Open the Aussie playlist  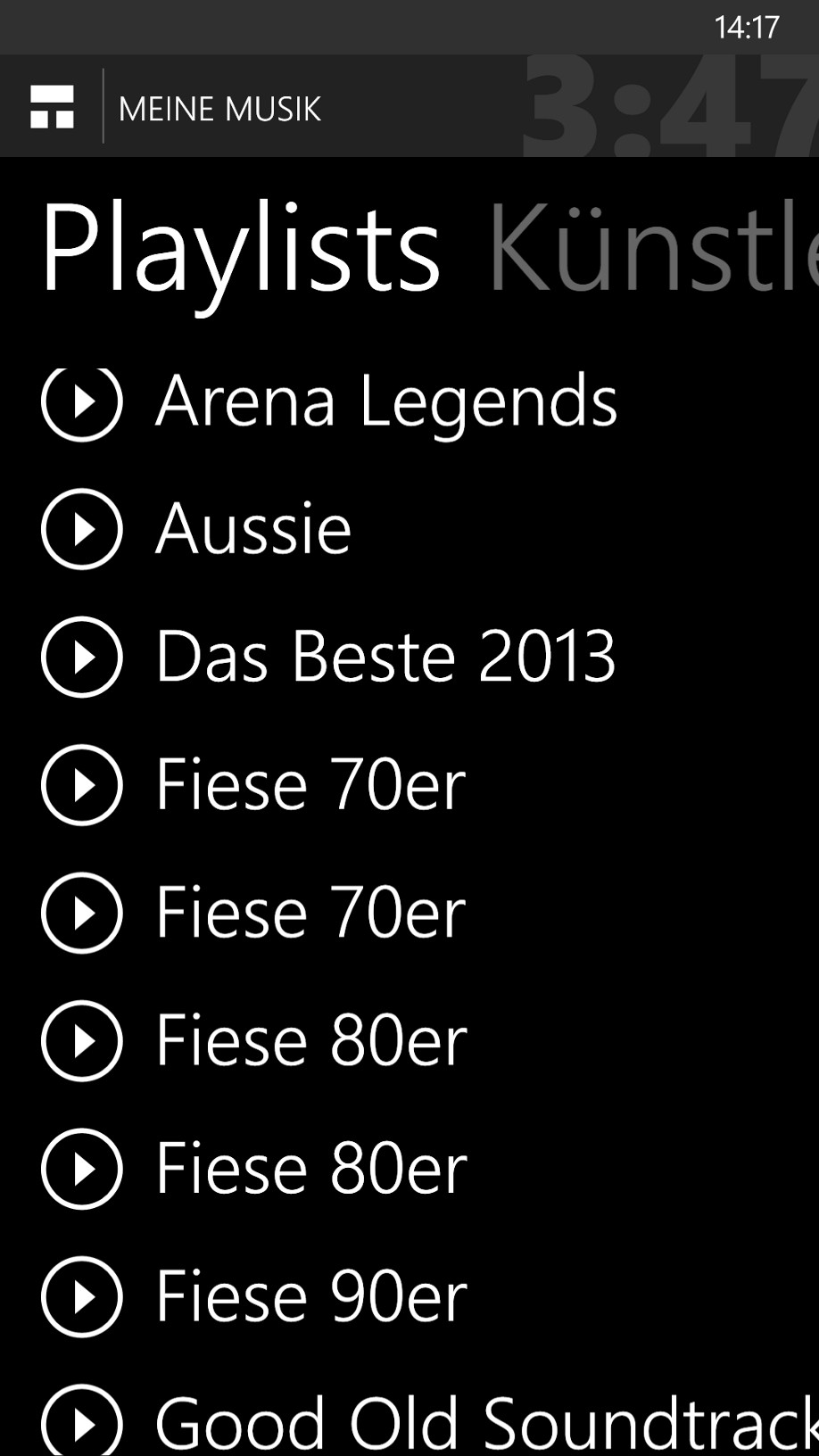pyautogui.click(x=253, y=529)
